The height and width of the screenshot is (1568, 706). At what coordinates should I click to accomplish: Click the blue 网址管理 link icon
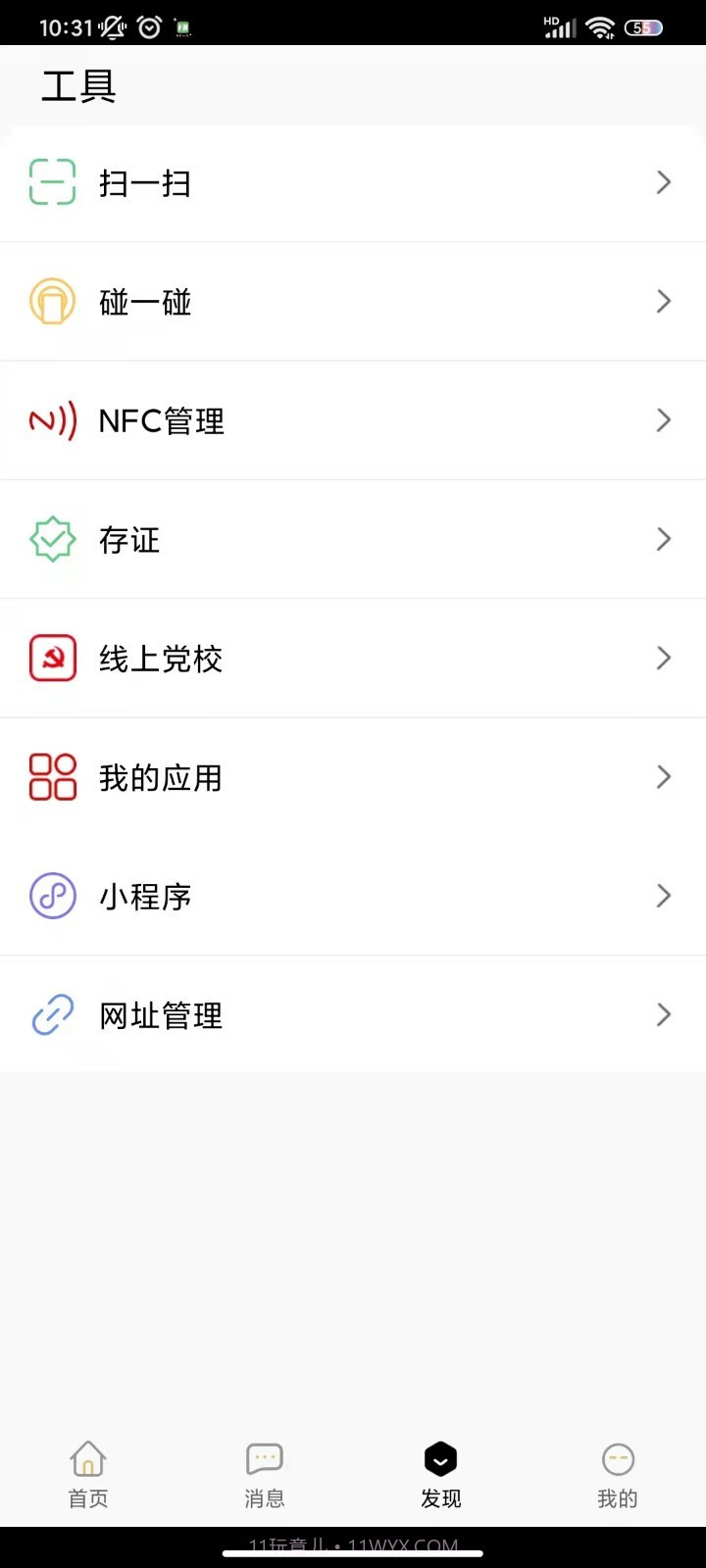pos(52,1015)
